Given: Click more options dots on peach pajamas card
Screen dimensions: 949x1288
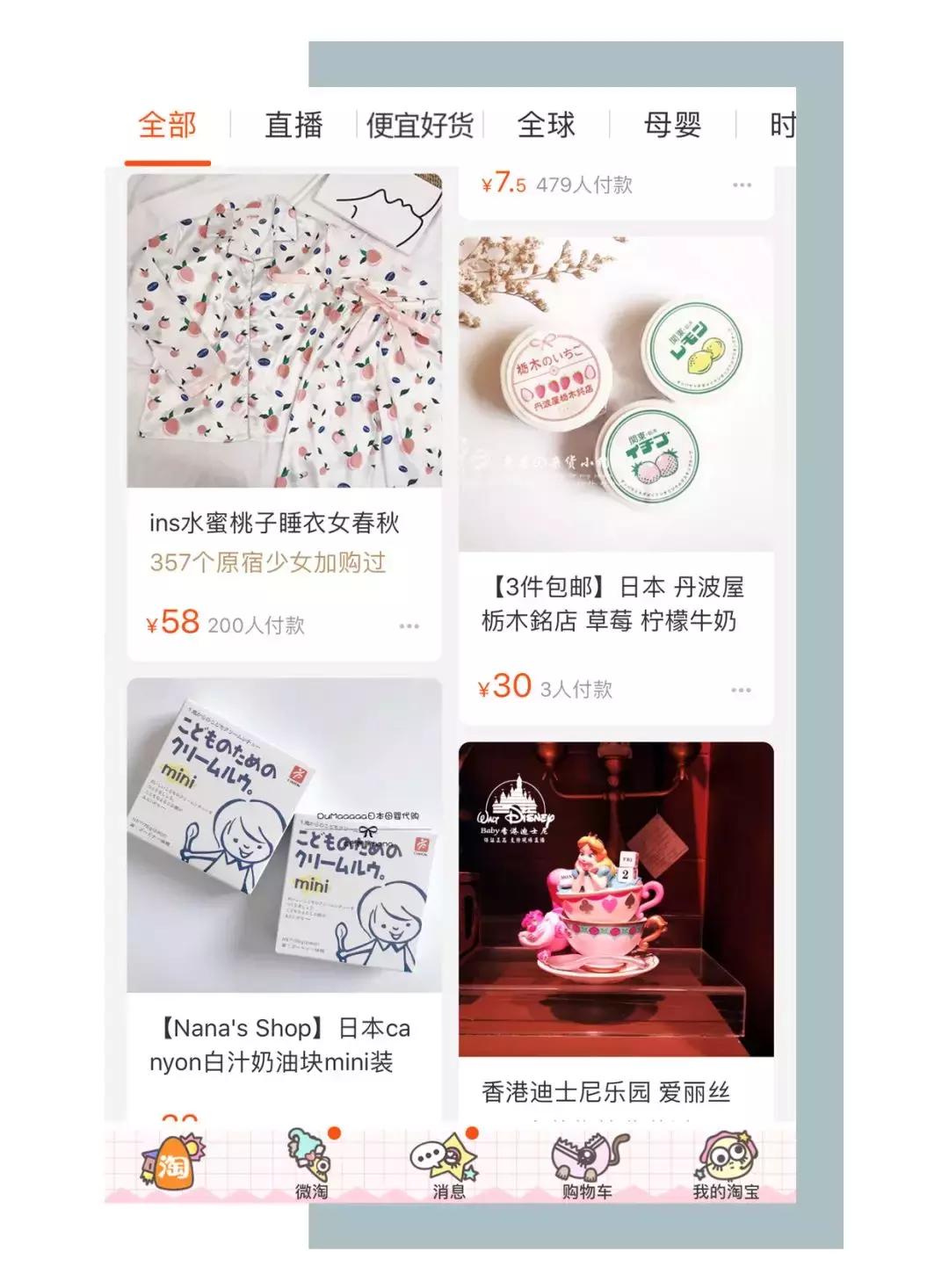Looking at the screenshot, I should pos(407,625).
